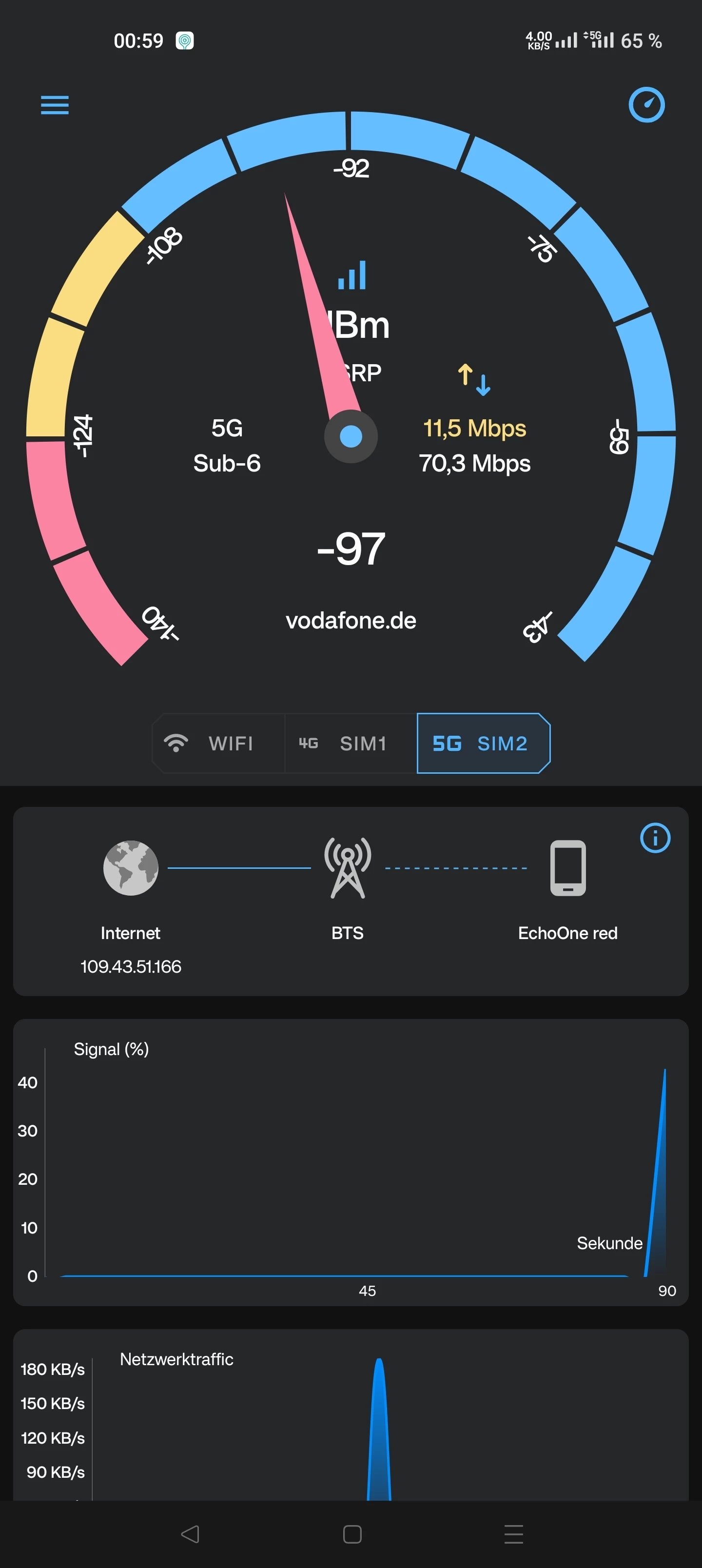
Task: Open the speed test gauge icon
Action: point(646,105)
